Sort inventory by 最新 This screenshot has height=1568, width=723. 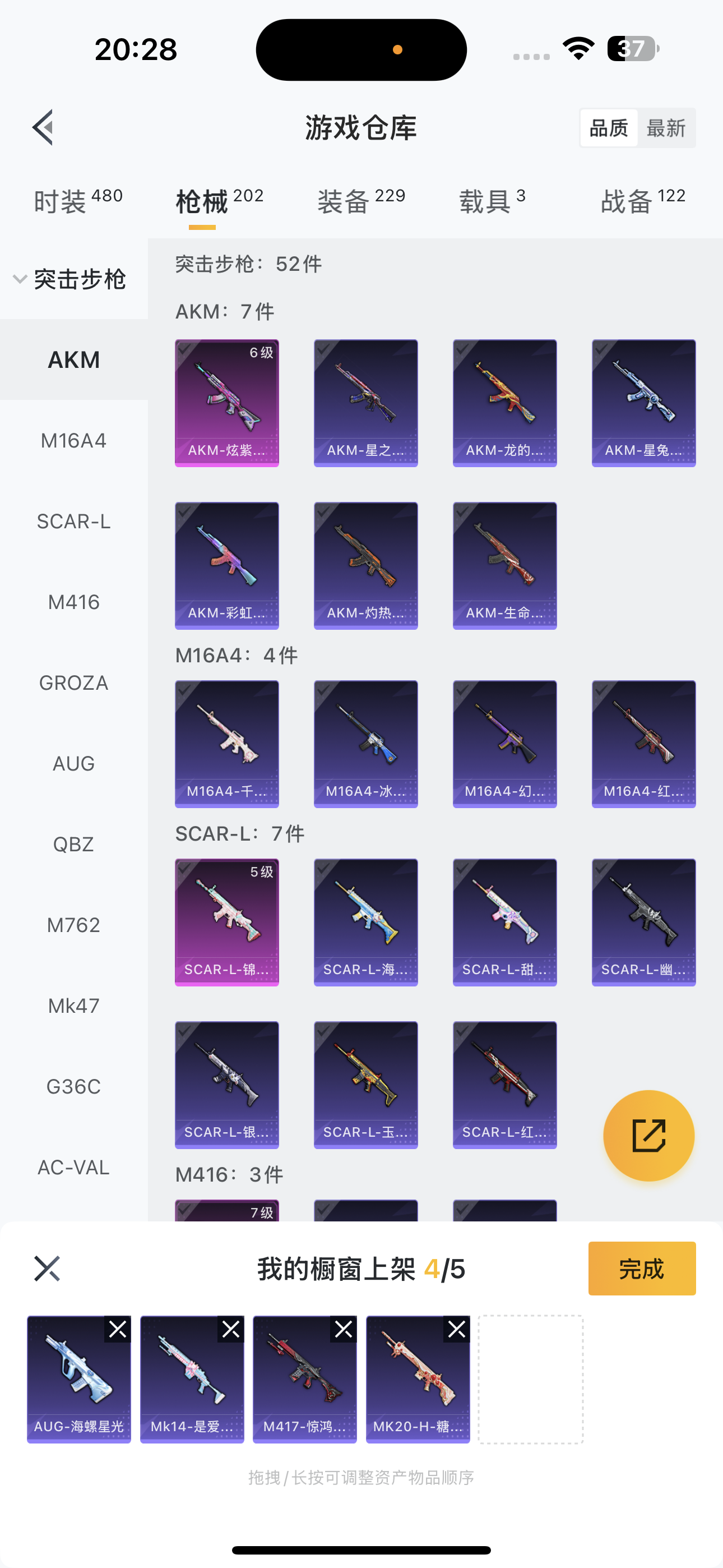[666, 128]
